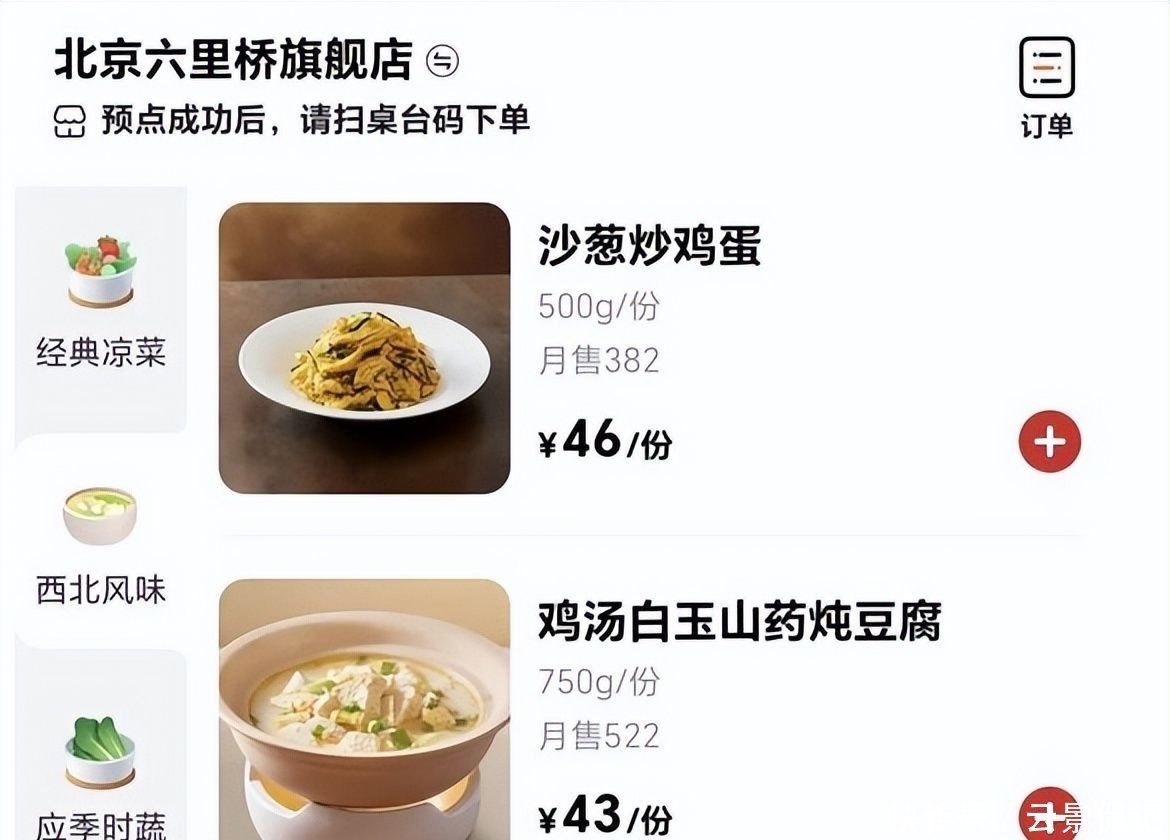The width and height of the screenshot is (1170, 840).
Task: Add 沙葱炒鸡蛋 to the order
Action: tap(1049, 441)
